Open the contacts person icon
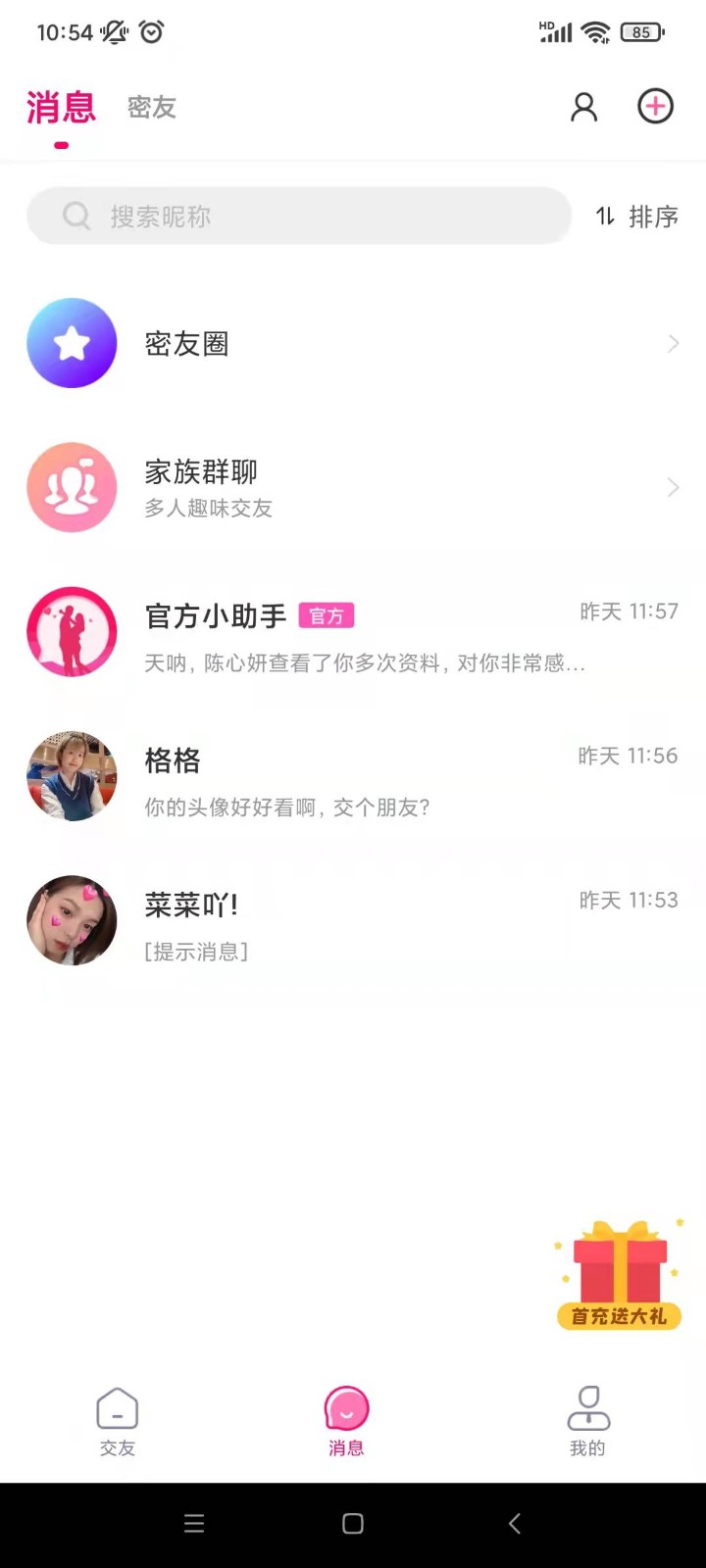706x1568 pixels. point(584,107)
